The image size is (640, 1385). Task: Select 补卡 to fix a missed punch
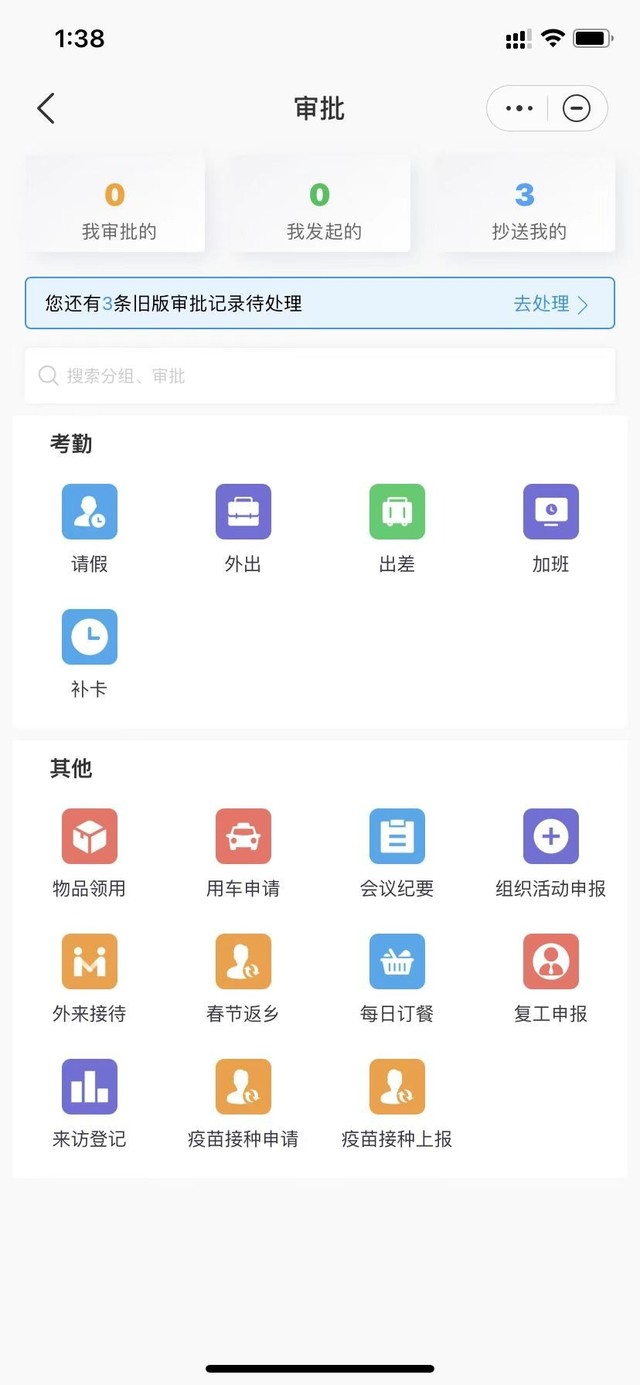pyautogui.click(x=90, y=654)
